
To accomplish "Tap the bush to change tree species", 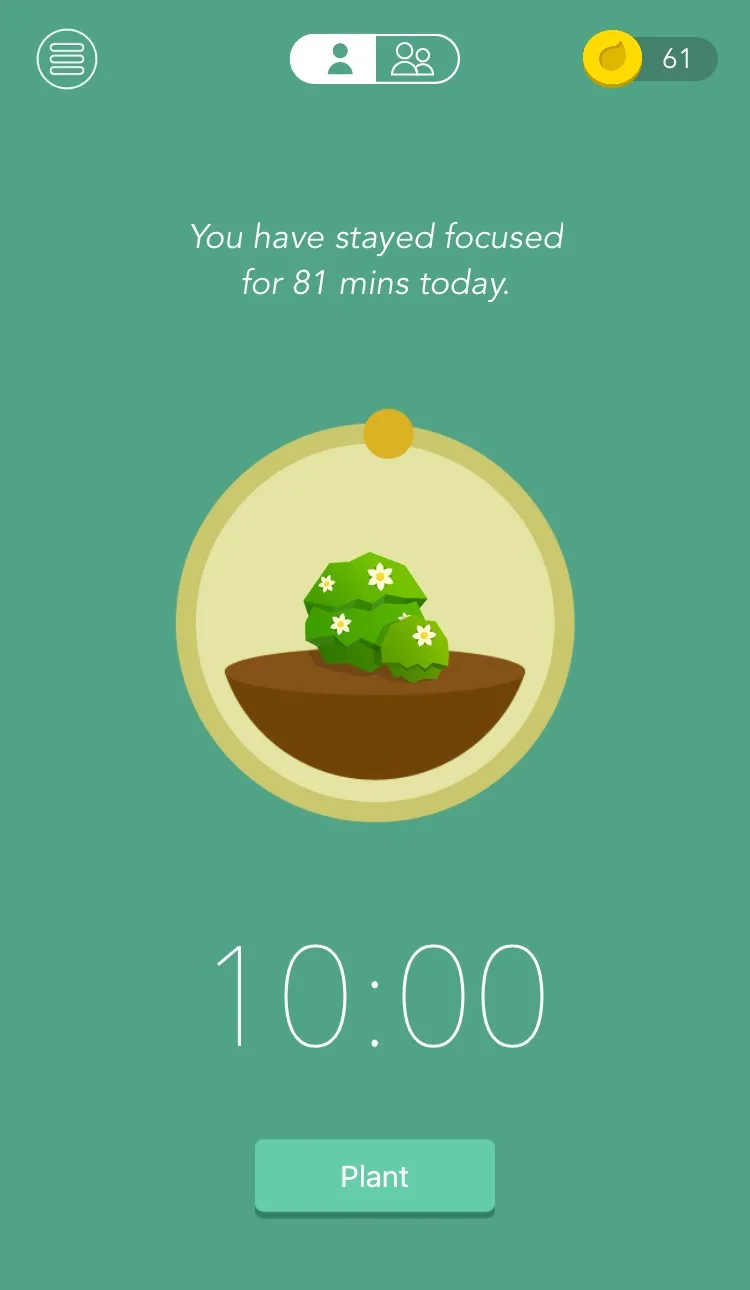I will click(x=377, y=617).
